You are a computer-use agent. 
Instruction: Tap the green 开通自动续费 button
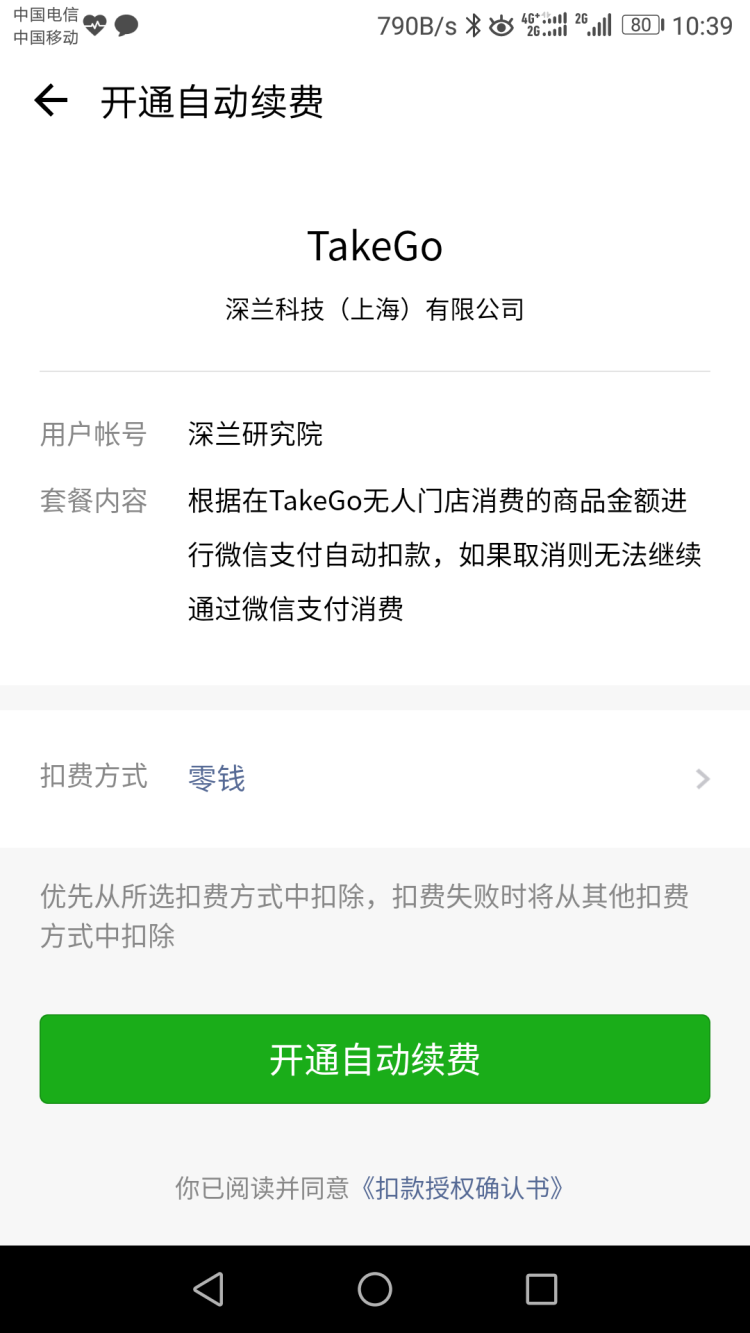tap(375, 1059)
